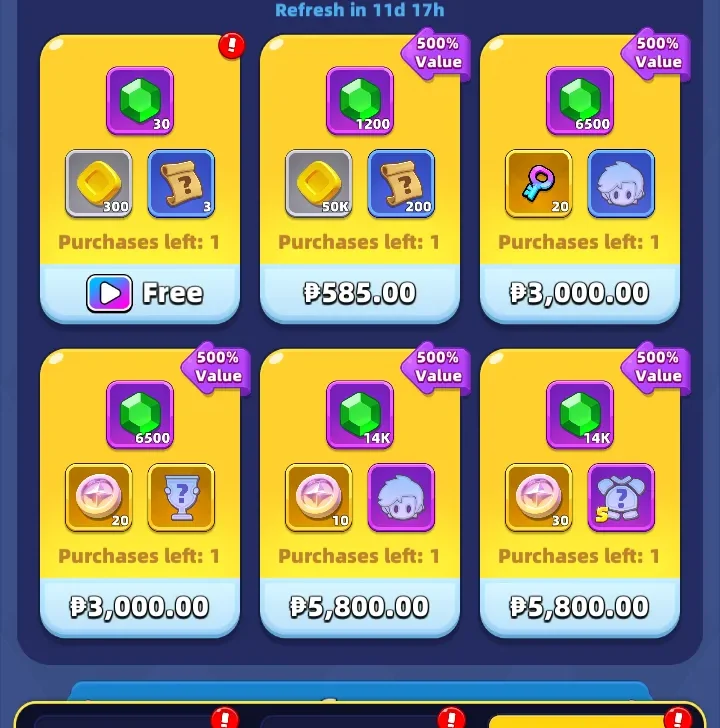This screenshot has width=720, height=728.
Task: Inspect the 50K gold item
Action: [x=319, y=184]
